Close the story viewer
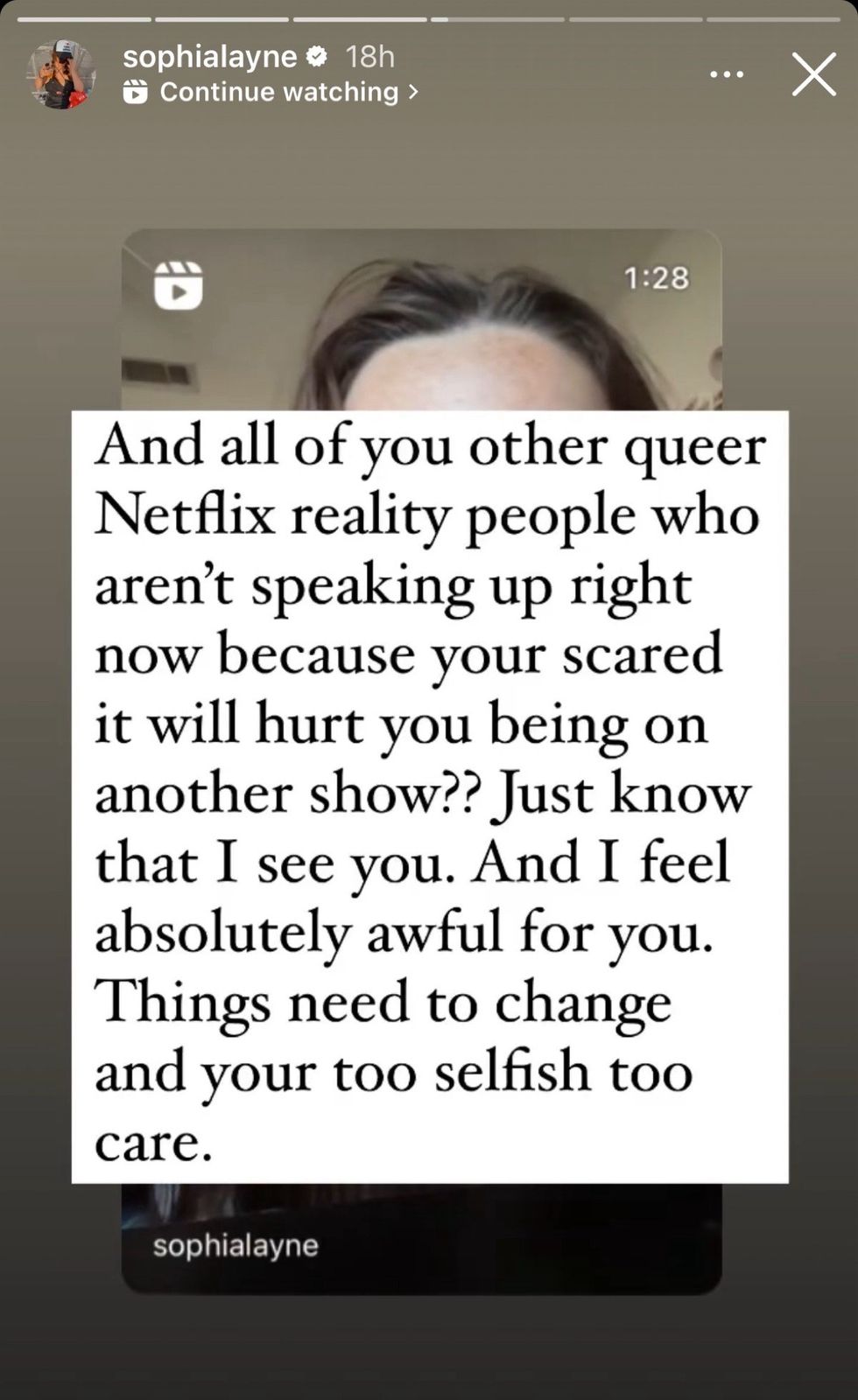The width and height of the screenshot is (858, 1400). [813, 74]
